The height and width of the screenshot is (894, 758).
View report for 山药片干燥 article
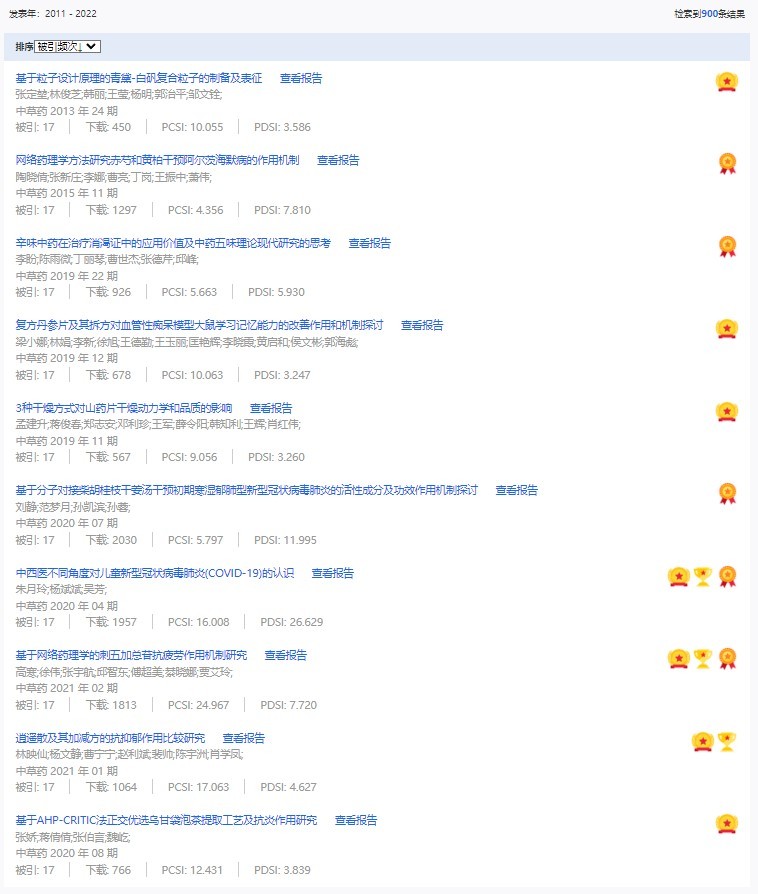[271, 408]
